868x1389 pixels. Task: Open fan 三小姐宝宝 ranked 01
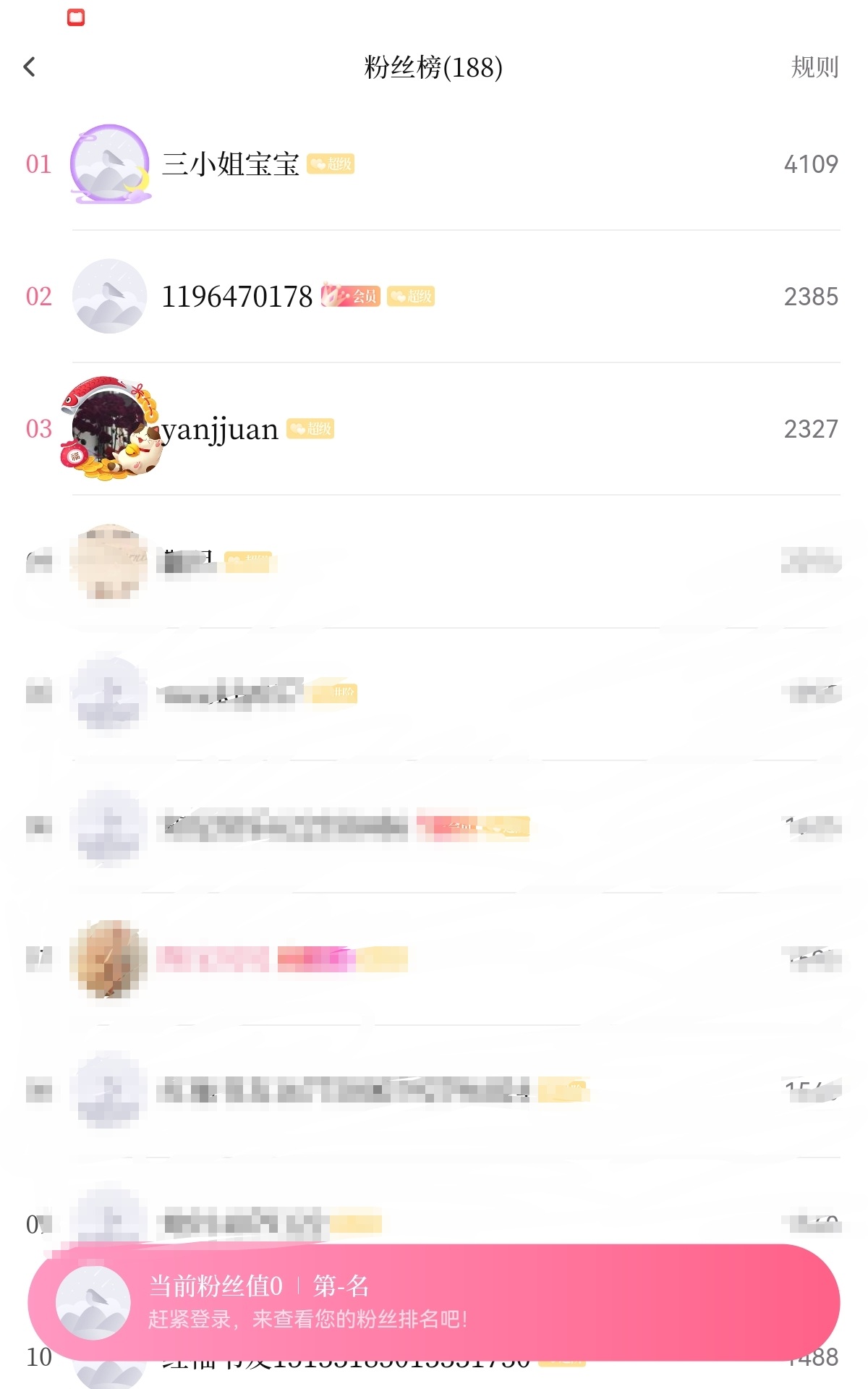coord(230,164)
